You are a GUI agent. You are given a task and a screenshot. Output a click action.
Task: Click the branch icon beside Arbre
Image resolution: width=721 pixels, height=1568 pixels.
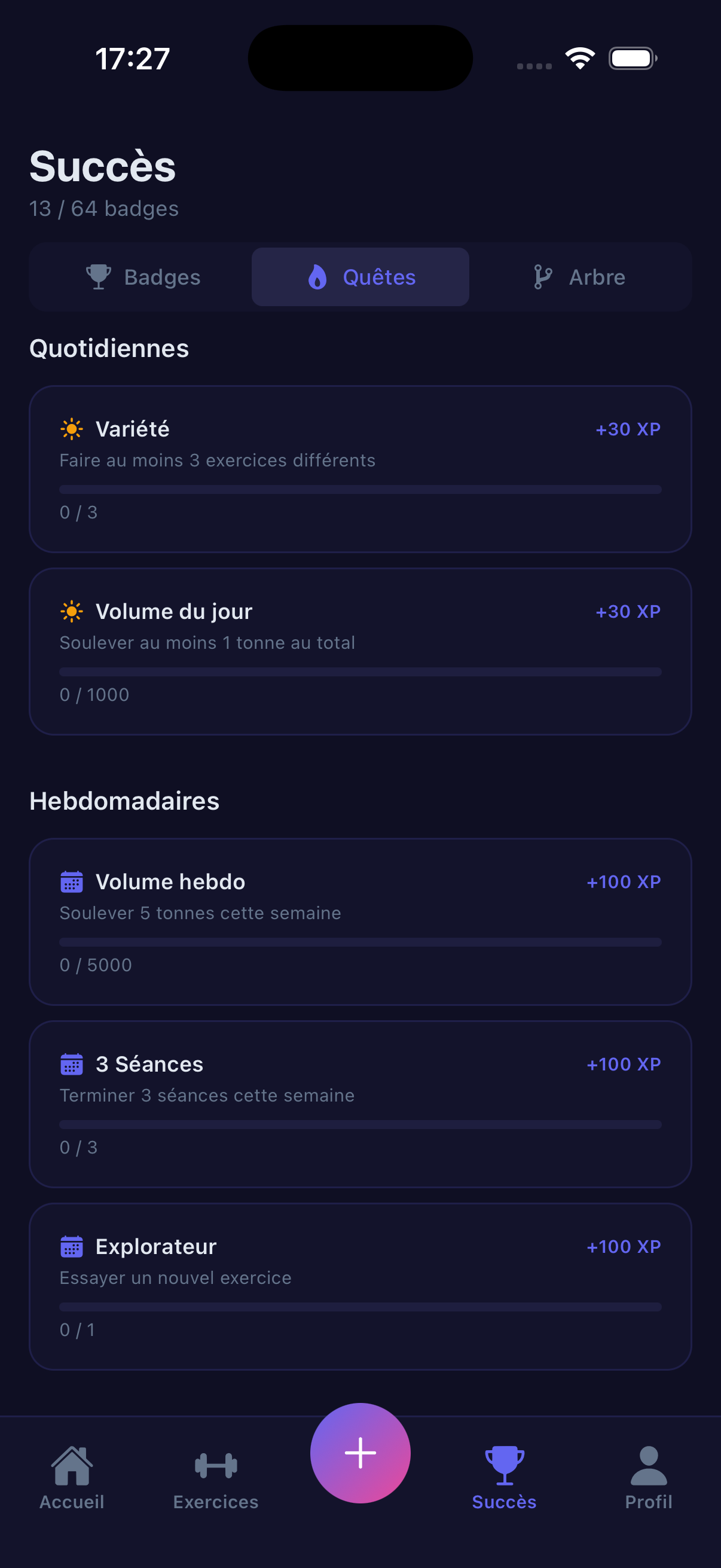pyautogui.click(x=543, y=276)
